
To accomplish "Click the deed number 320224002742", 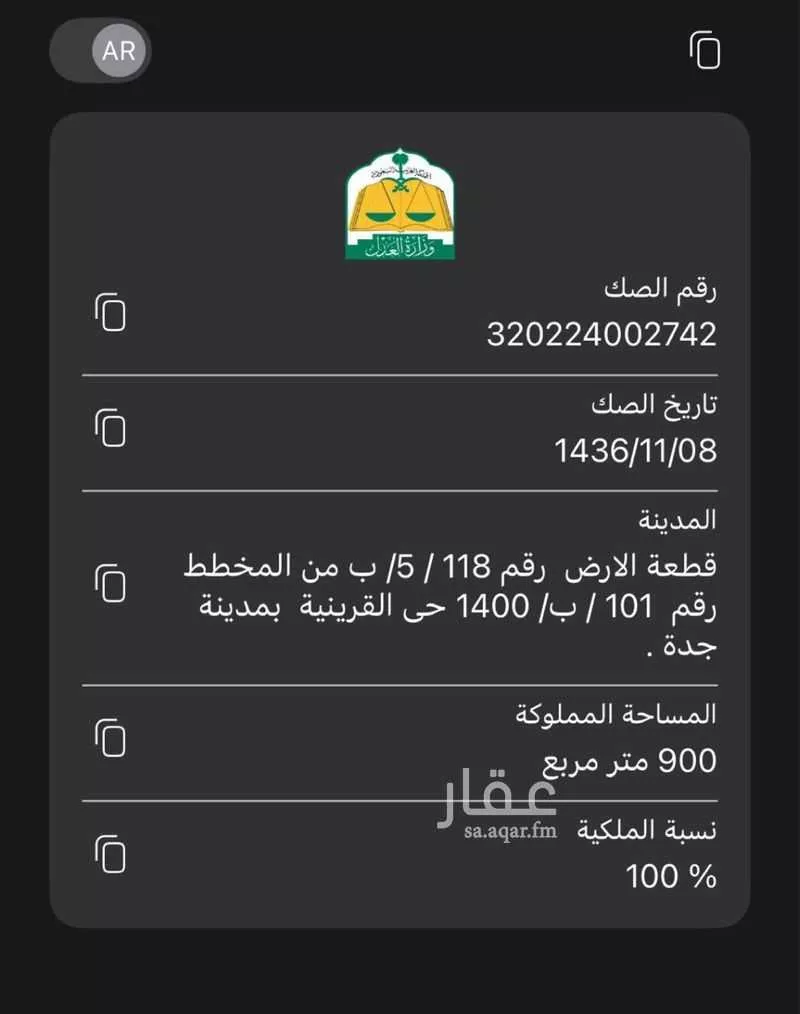I will coord(600,331).
